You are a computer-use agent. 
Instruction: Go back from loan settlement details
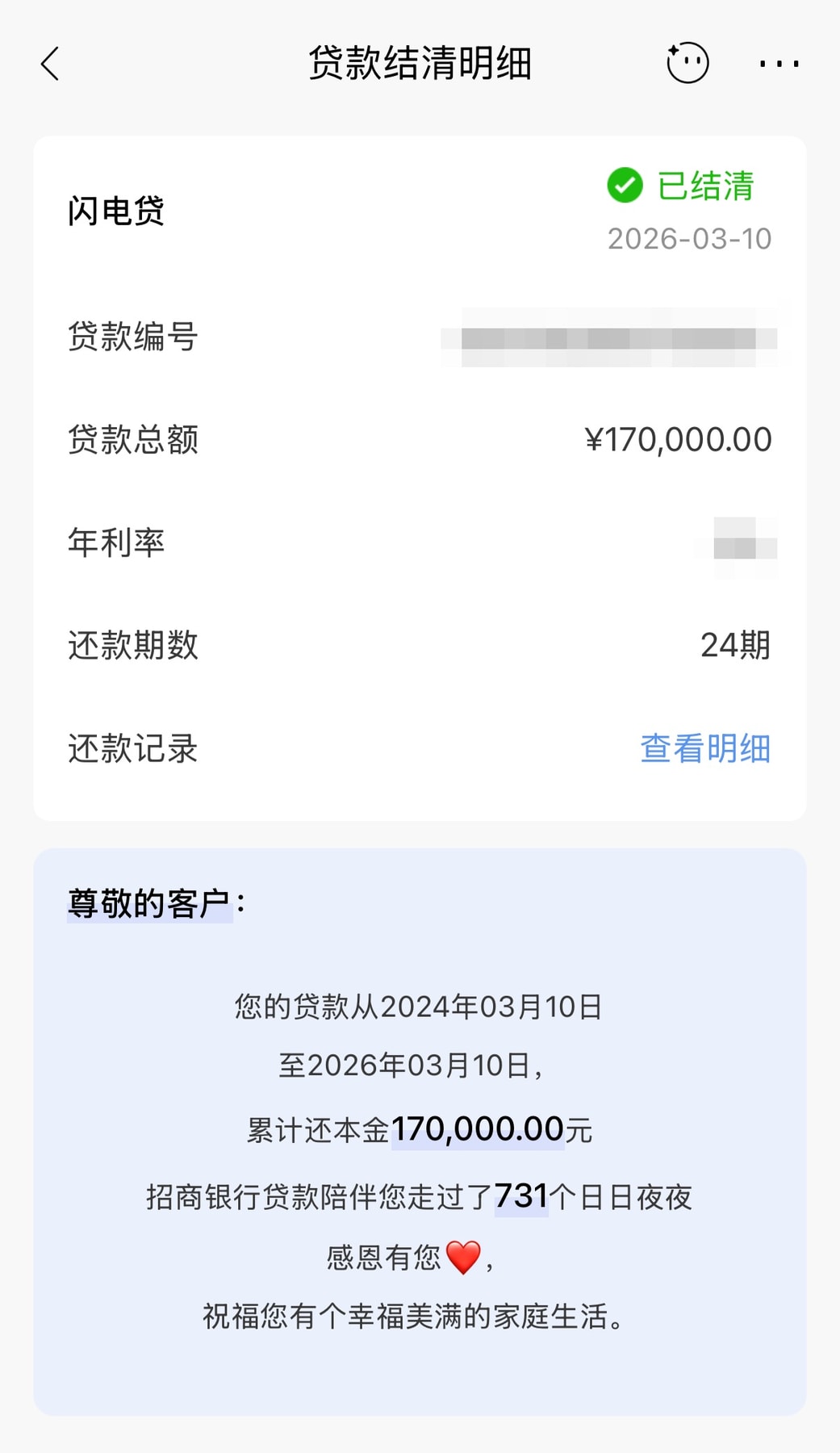[x=50, y=64]
